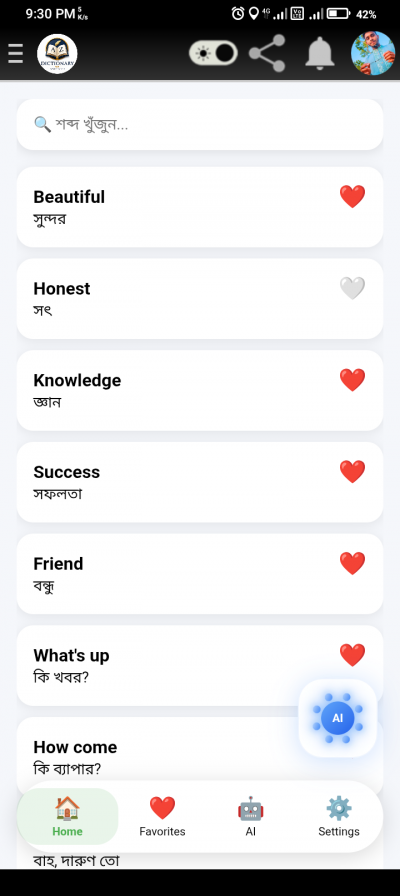Select the Home tab
This screenshot has height=896, width=400.
67,817
